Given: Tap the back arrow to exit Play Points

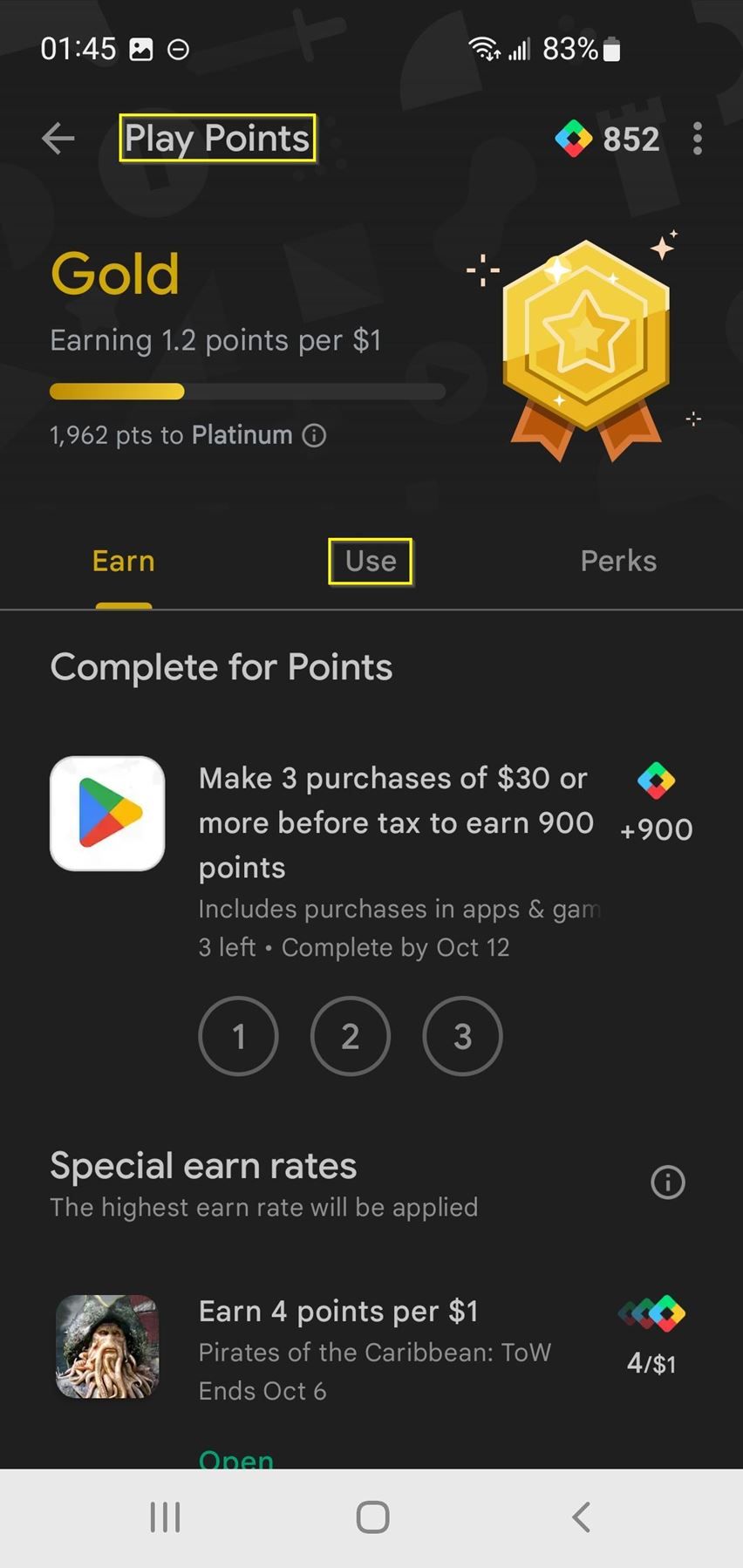Looking at the screenshot, I should (x=58, y=139).
